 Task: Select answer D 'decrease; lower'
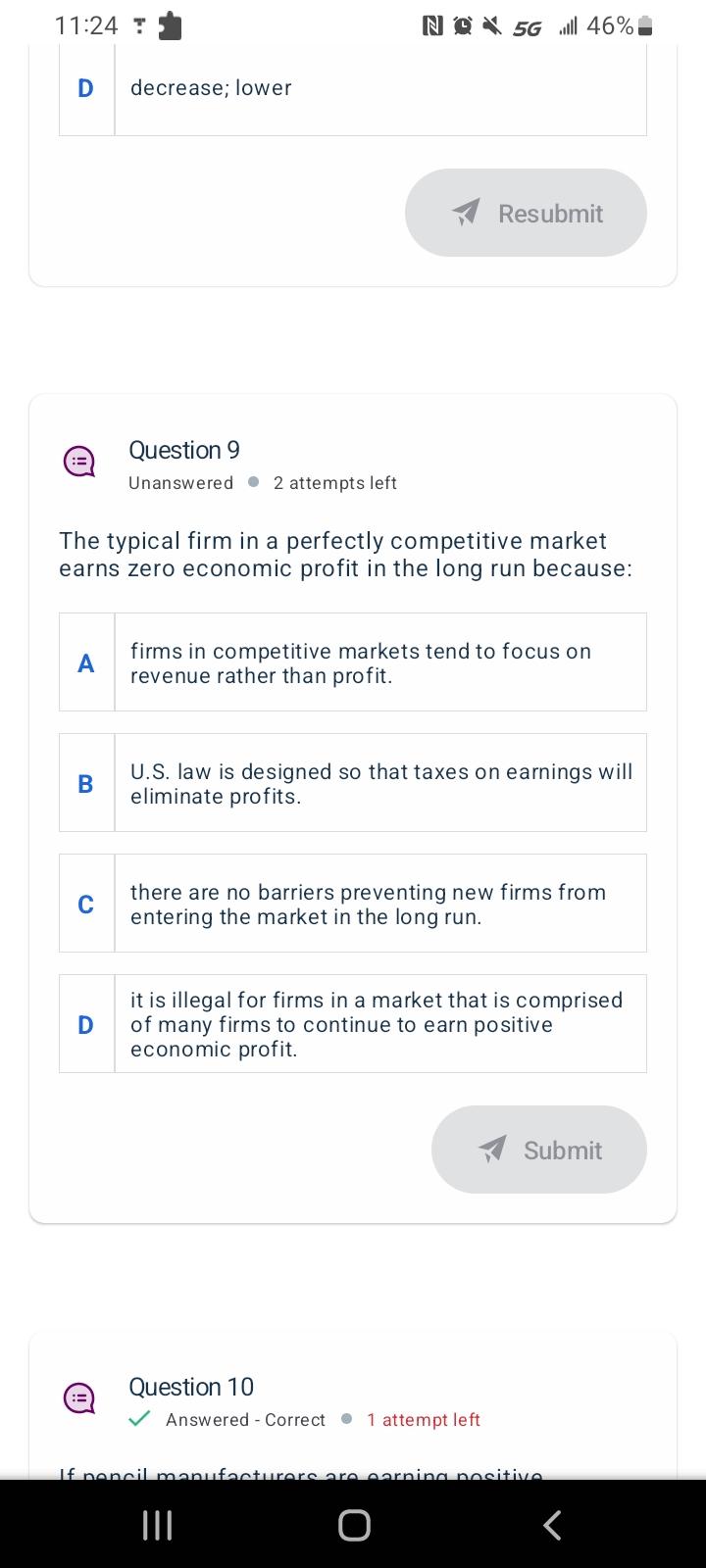352,88
